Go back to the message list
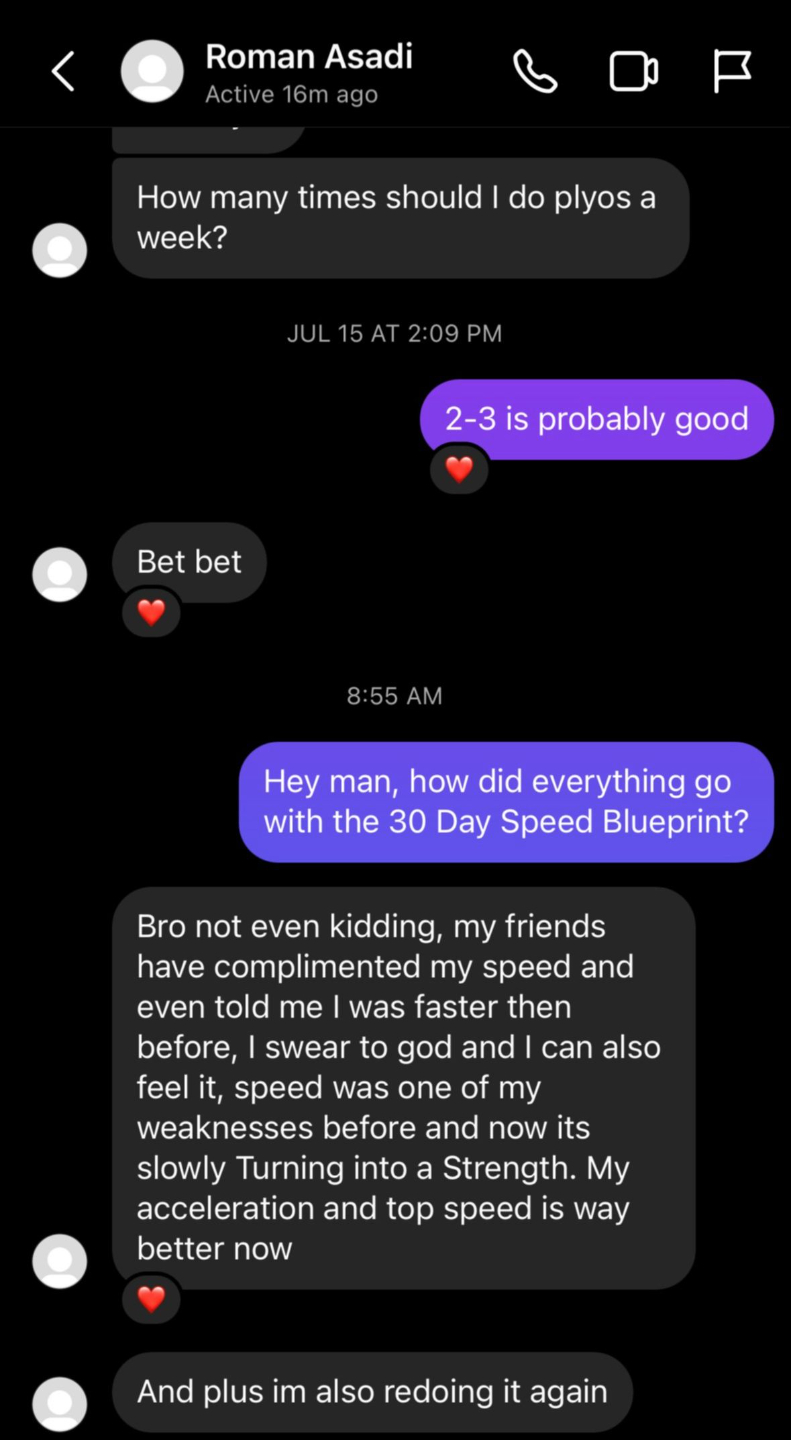Image resolution: width=791 pixels, height=1440 pixels. click(x=63, y=72)
